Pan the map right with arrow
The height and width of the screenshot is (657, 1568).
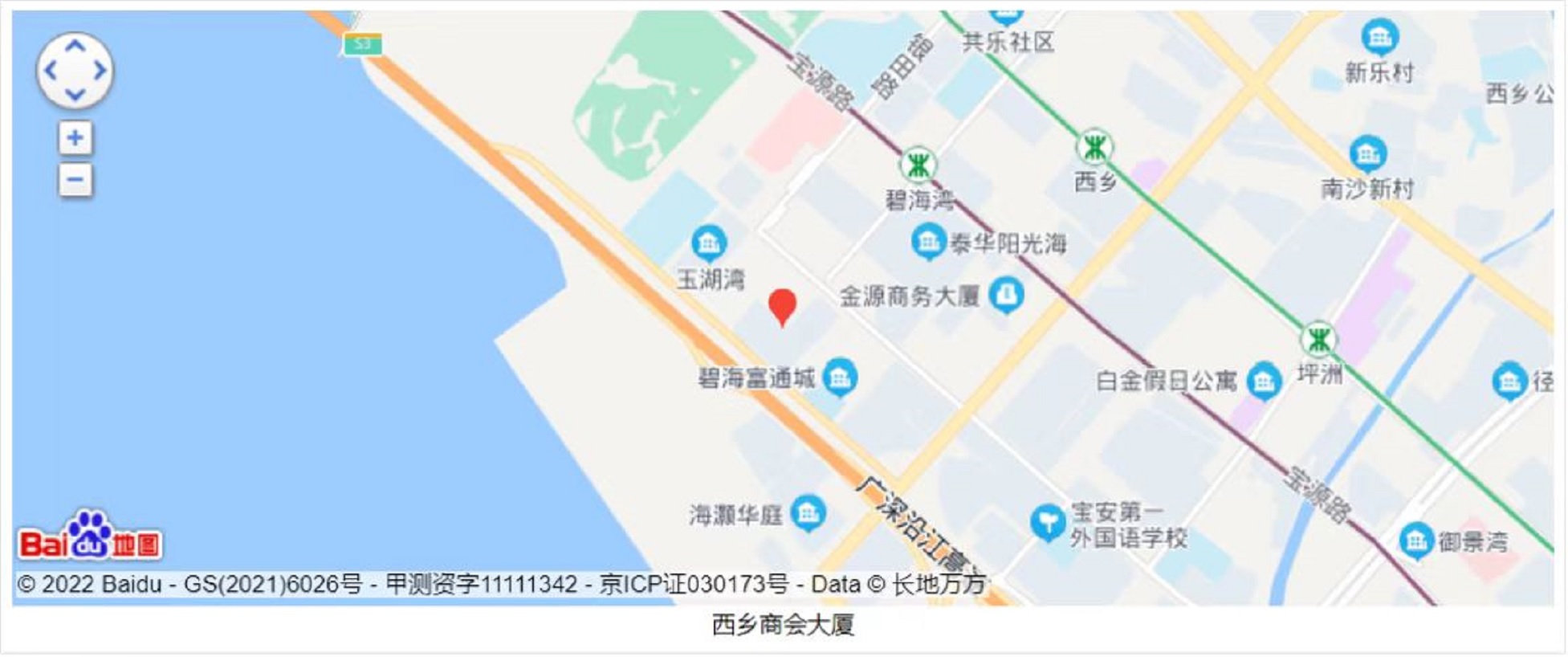[100, 71]
